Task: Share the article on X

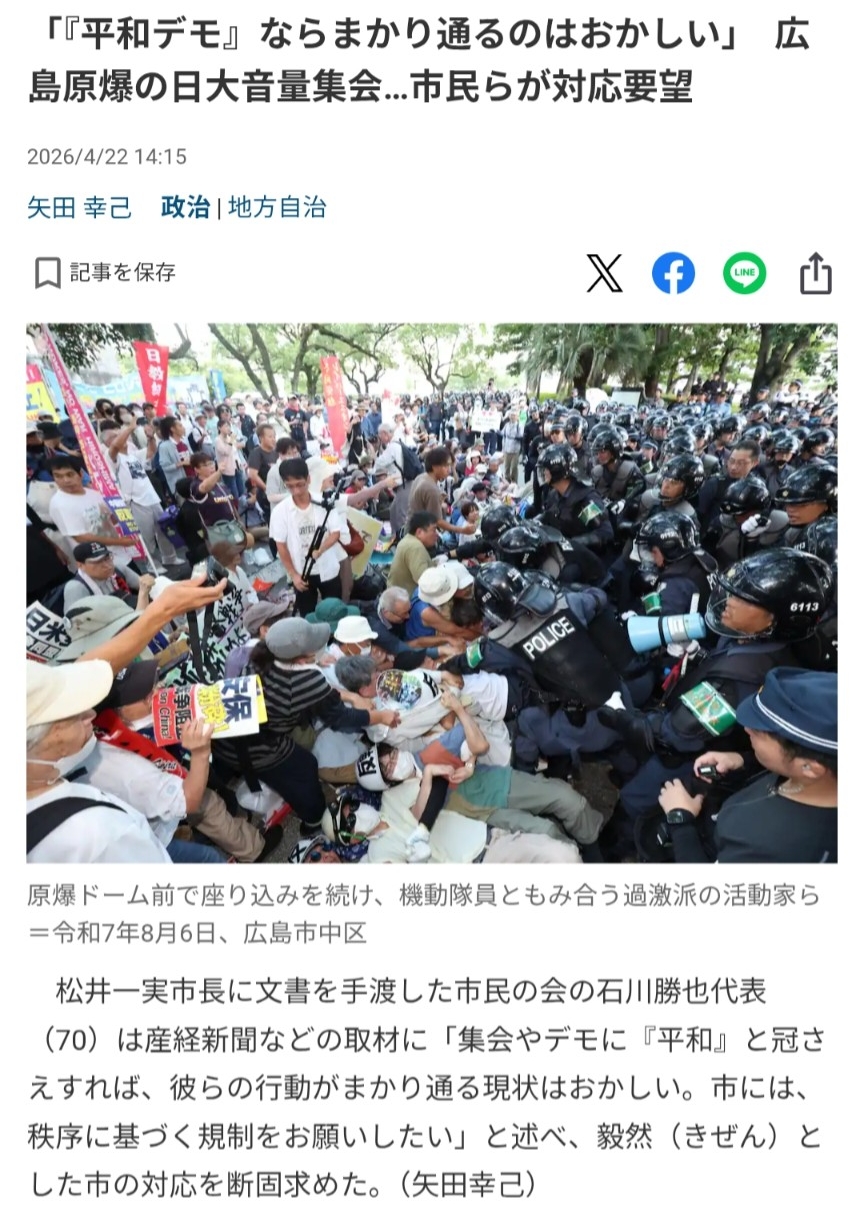Action: [604, 273]
